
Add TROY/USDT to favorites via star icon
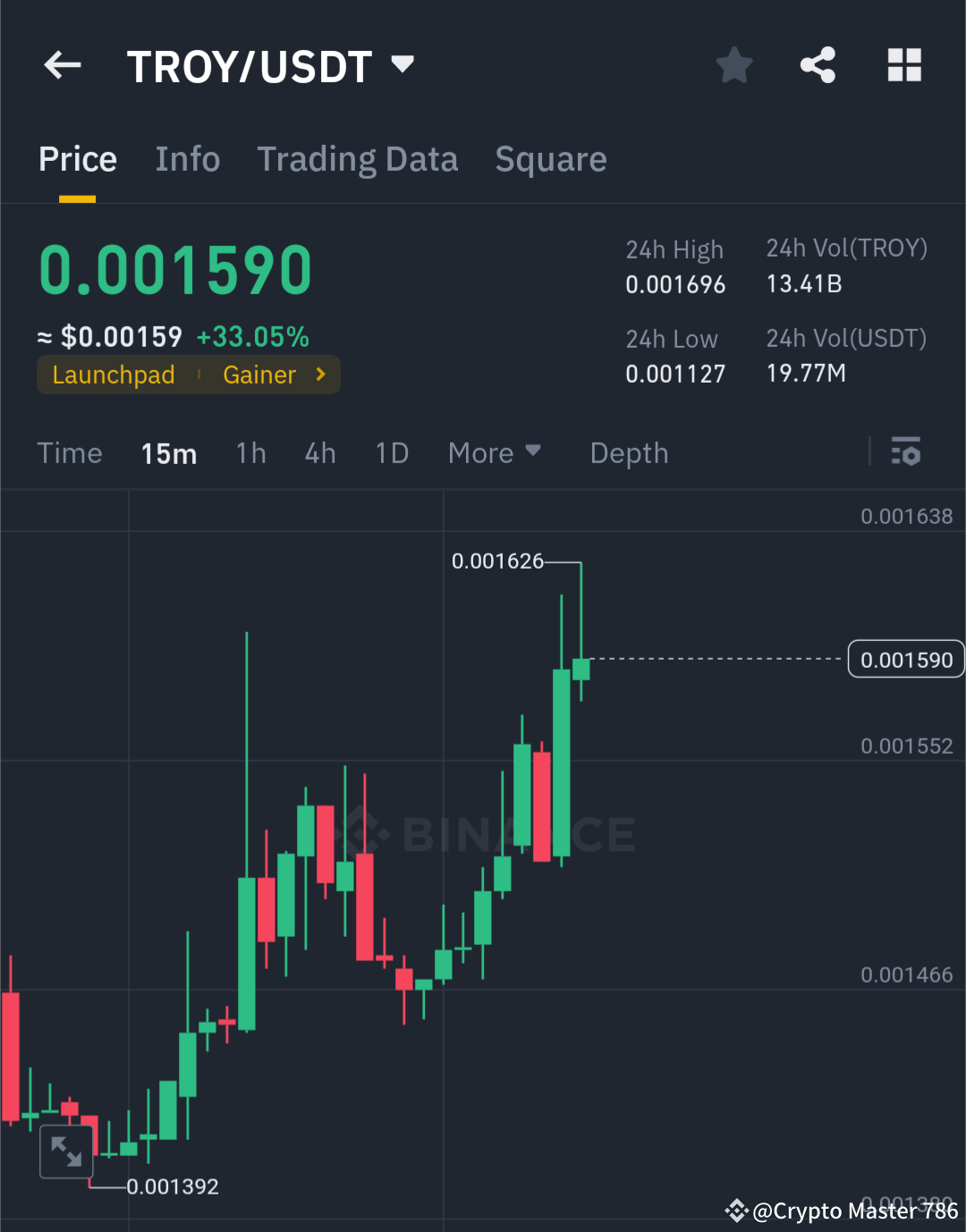[x=733, y=65]
